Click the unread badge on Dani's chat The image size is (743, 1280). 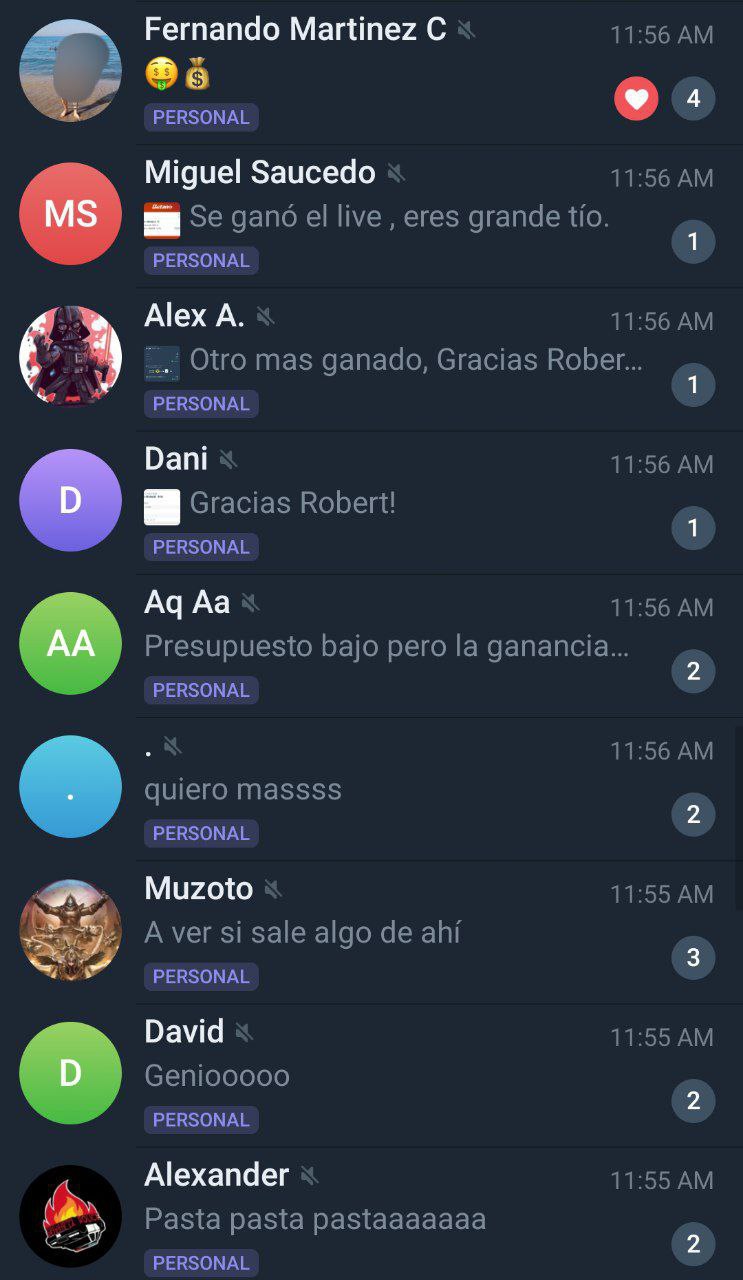pyautogui.click(x=693, y=528)
